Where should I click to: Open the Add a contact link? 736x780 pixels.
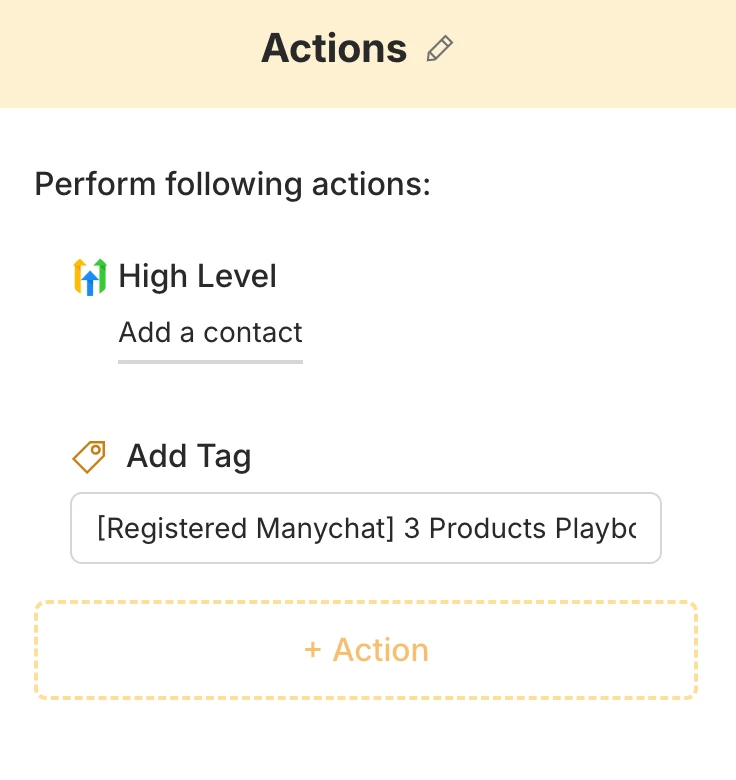[210, 332]
